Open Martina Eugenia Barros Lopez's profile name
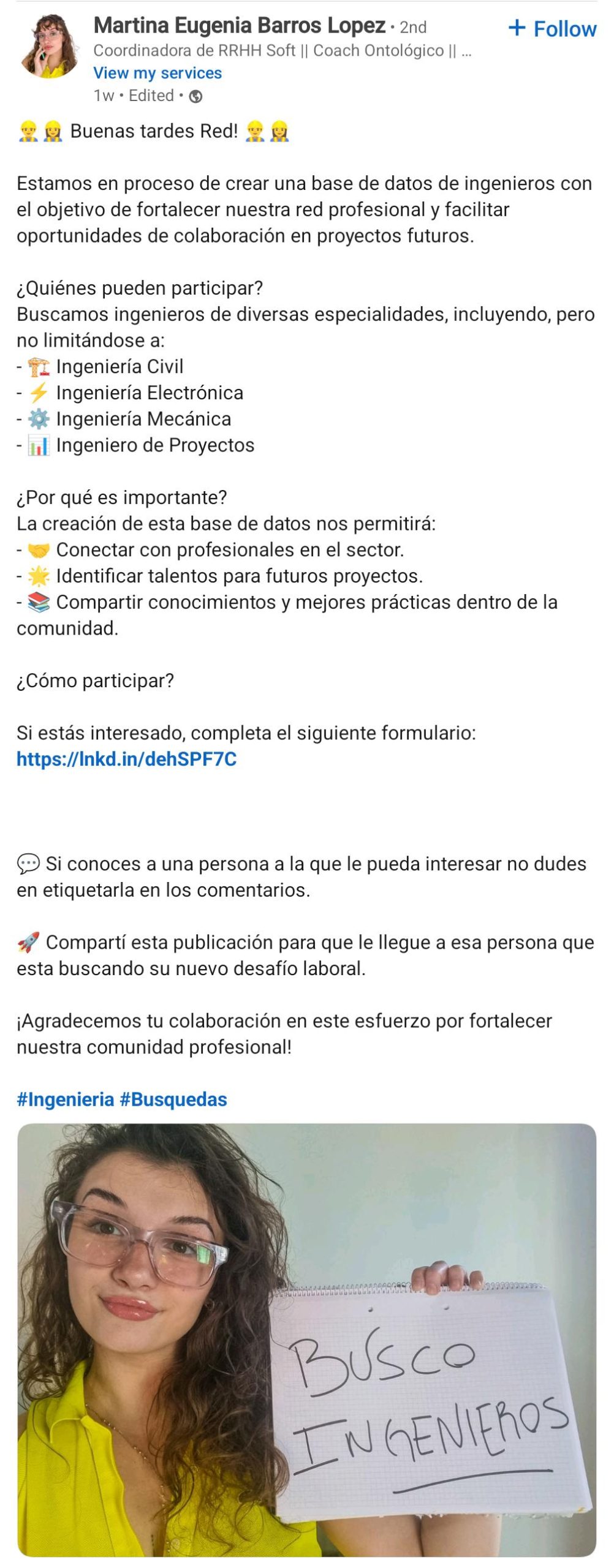Screen dimensions: 614x1568 [x=240, y=26]
